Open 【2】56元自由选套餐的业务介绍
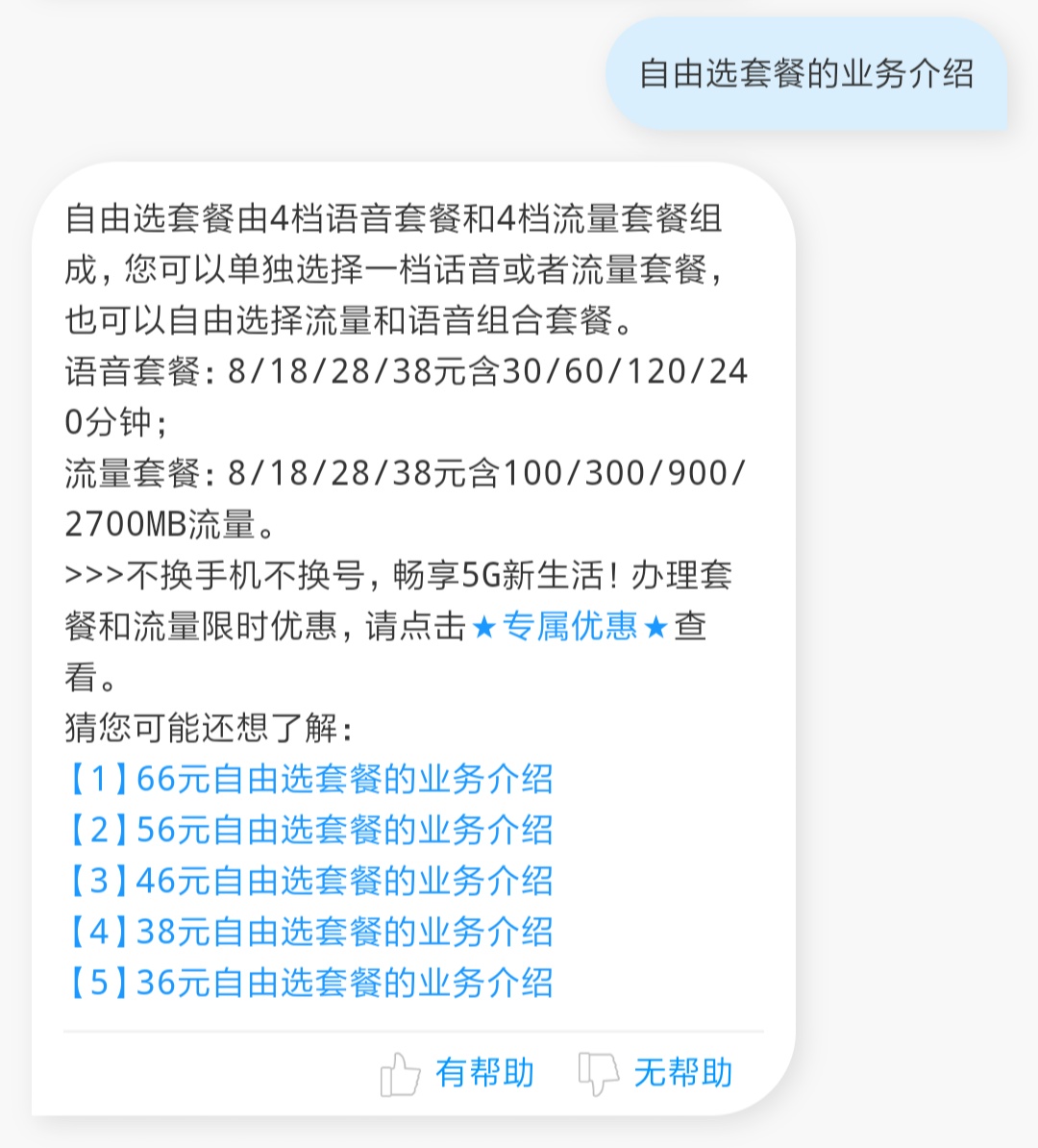The width and height of the screenshot is (1038, 1148). (x=309, y=832)
